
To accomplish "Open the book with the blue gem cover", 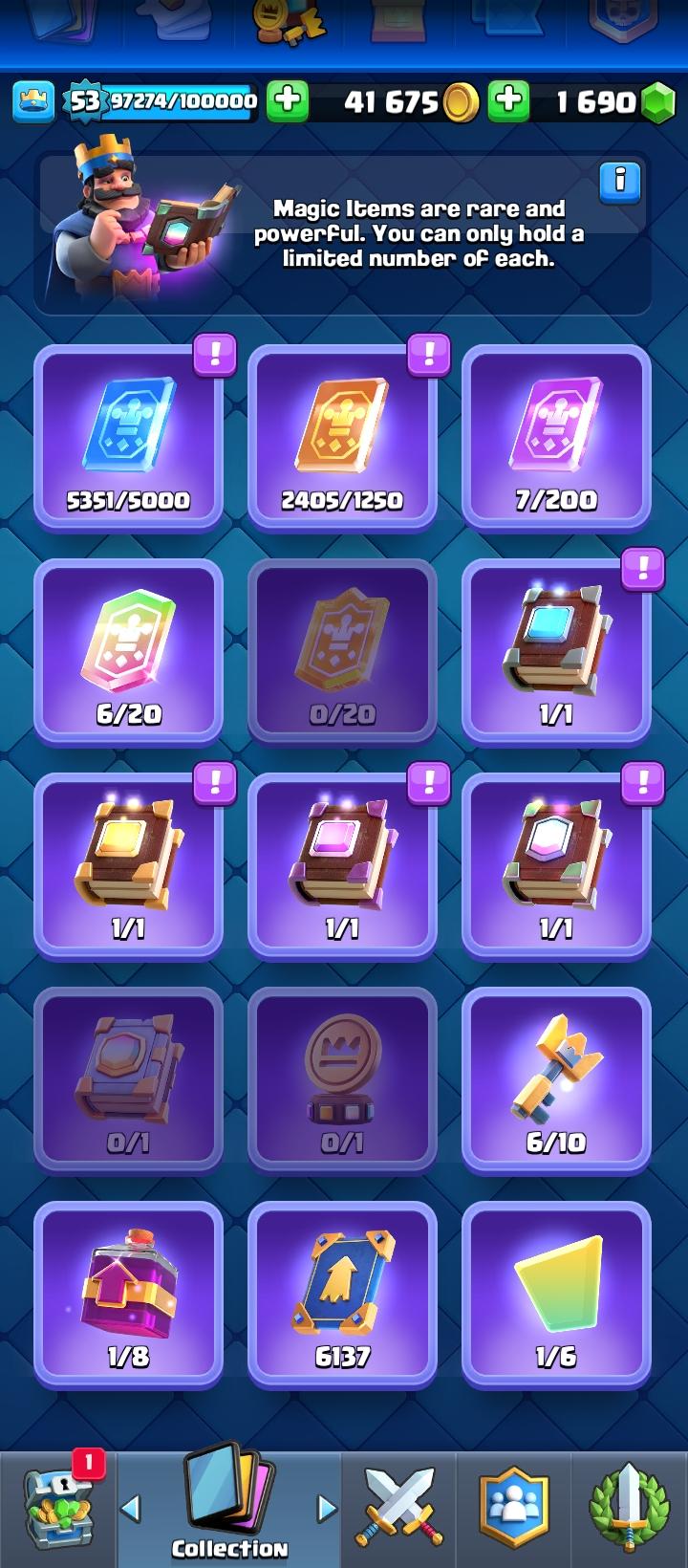I will (x=556, y=651).
